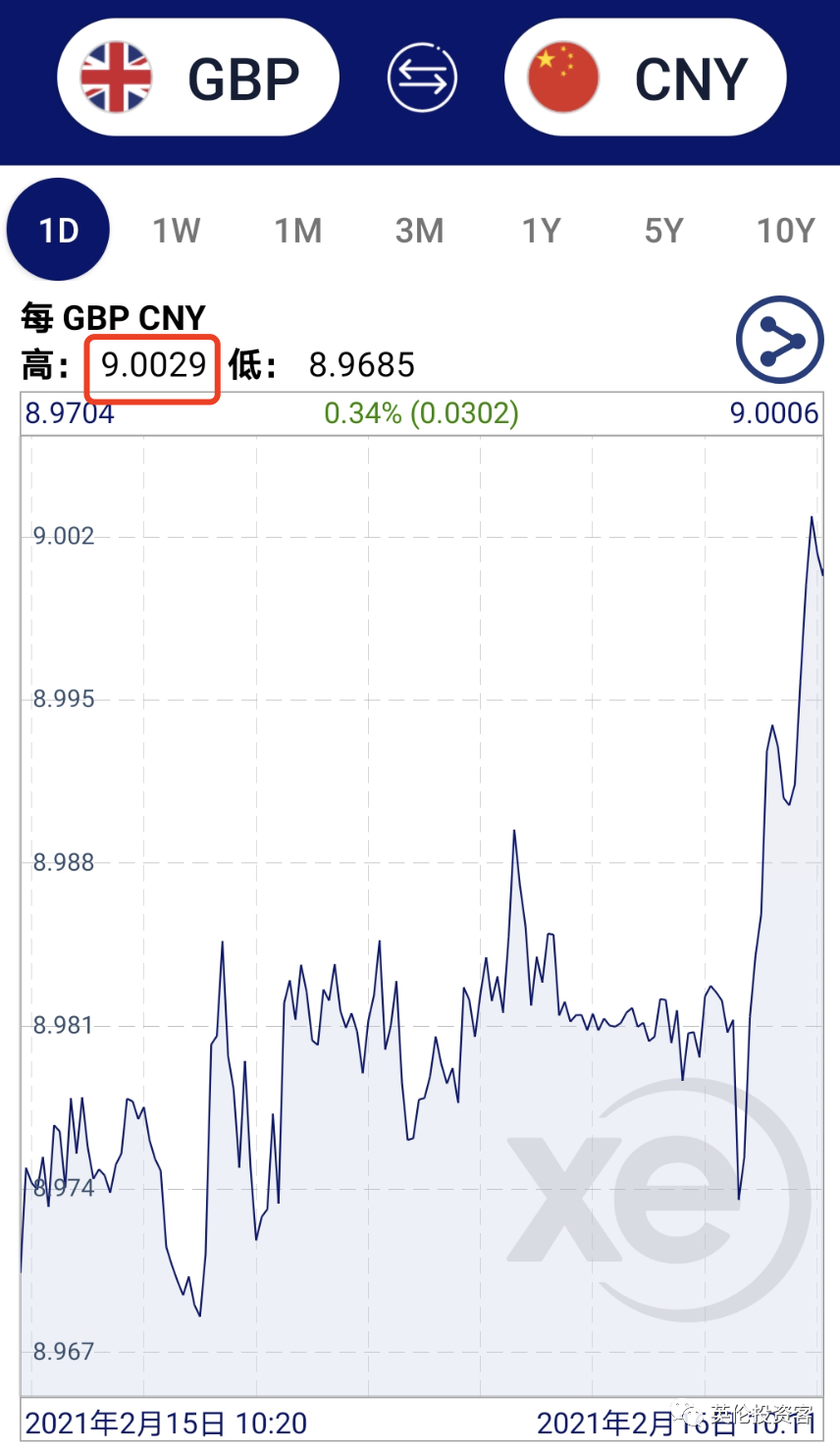
Task: Switch to the 5Y chart range
Action: [x=663, y=231]
